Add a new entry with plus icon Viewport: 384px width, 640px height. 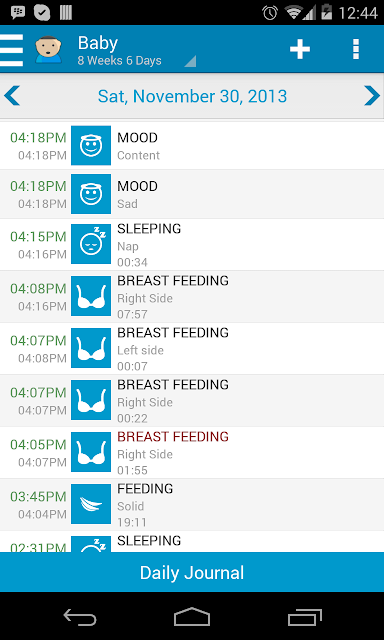pyautogui.click(x=300, y=49)
